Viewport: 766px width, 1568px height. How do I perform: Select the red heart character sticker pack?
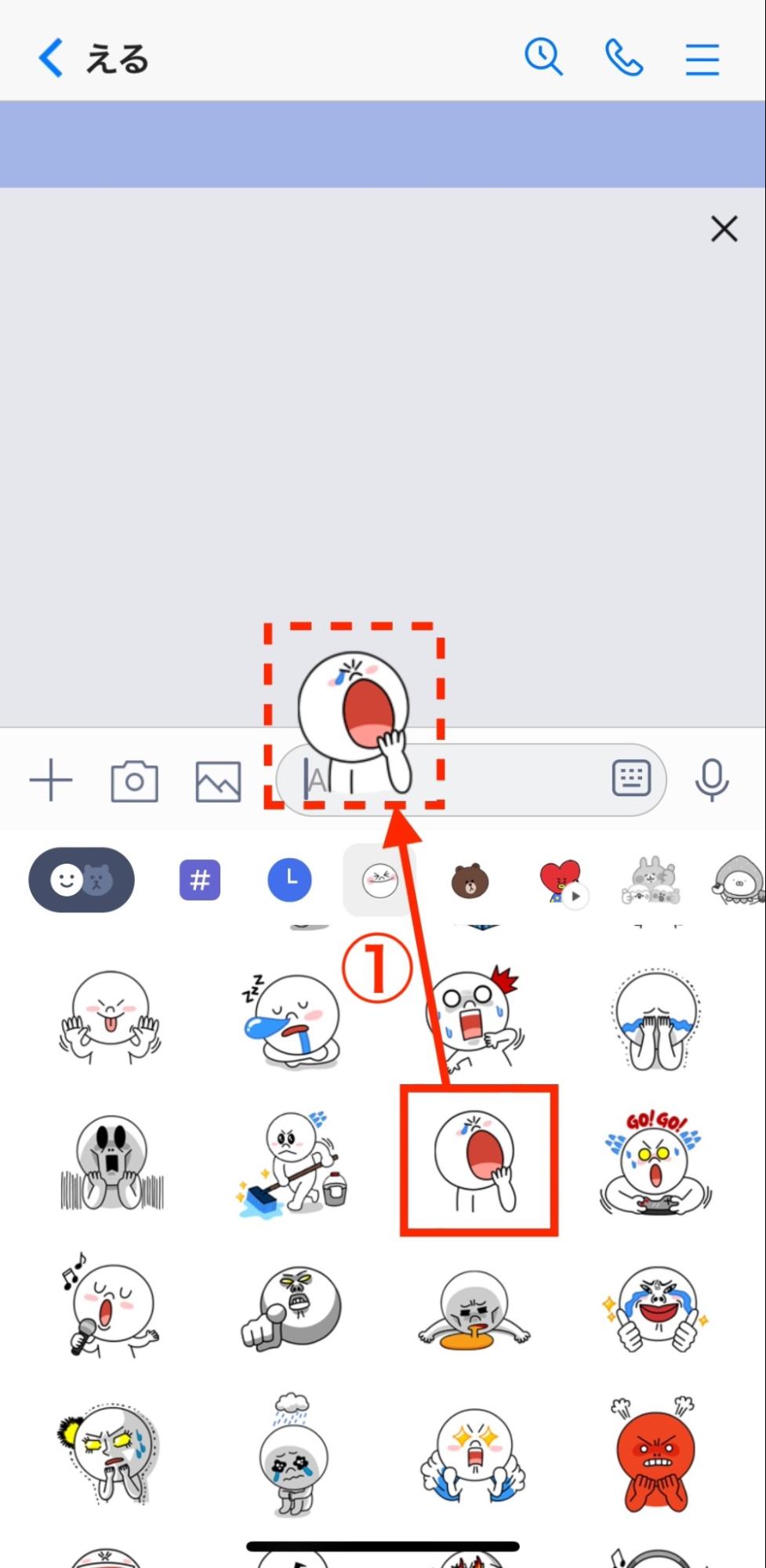coord(560,880)
